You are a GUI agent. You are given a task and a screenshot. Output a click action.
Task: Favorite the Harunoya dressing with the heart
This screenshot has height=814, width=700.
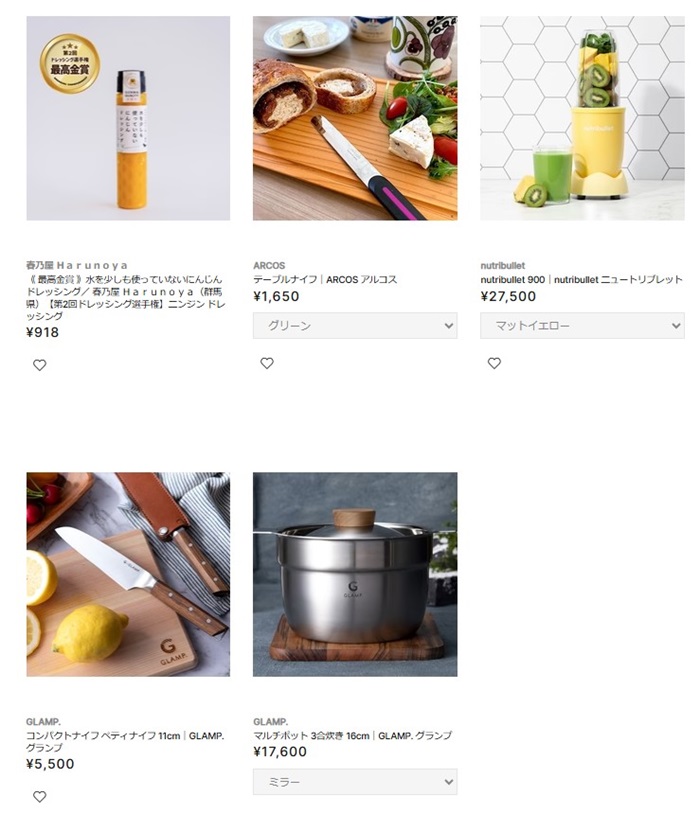(x=40, y=365)
